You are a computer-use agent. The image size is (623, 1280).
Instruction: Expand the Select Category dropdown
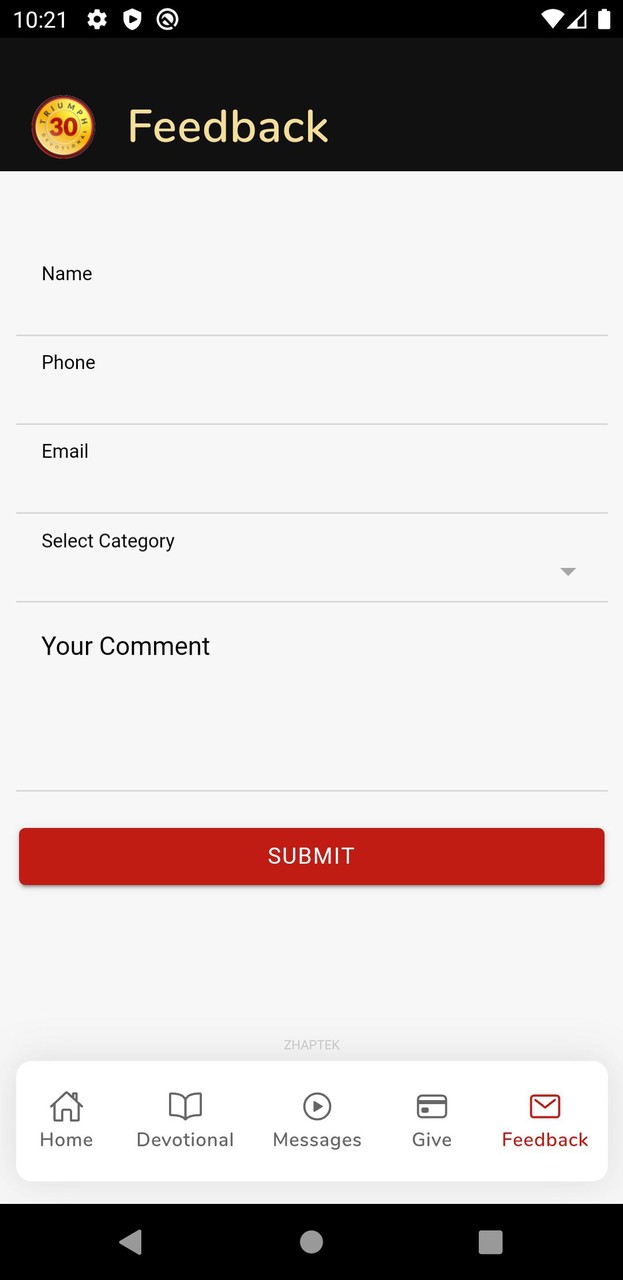point(311,562)
